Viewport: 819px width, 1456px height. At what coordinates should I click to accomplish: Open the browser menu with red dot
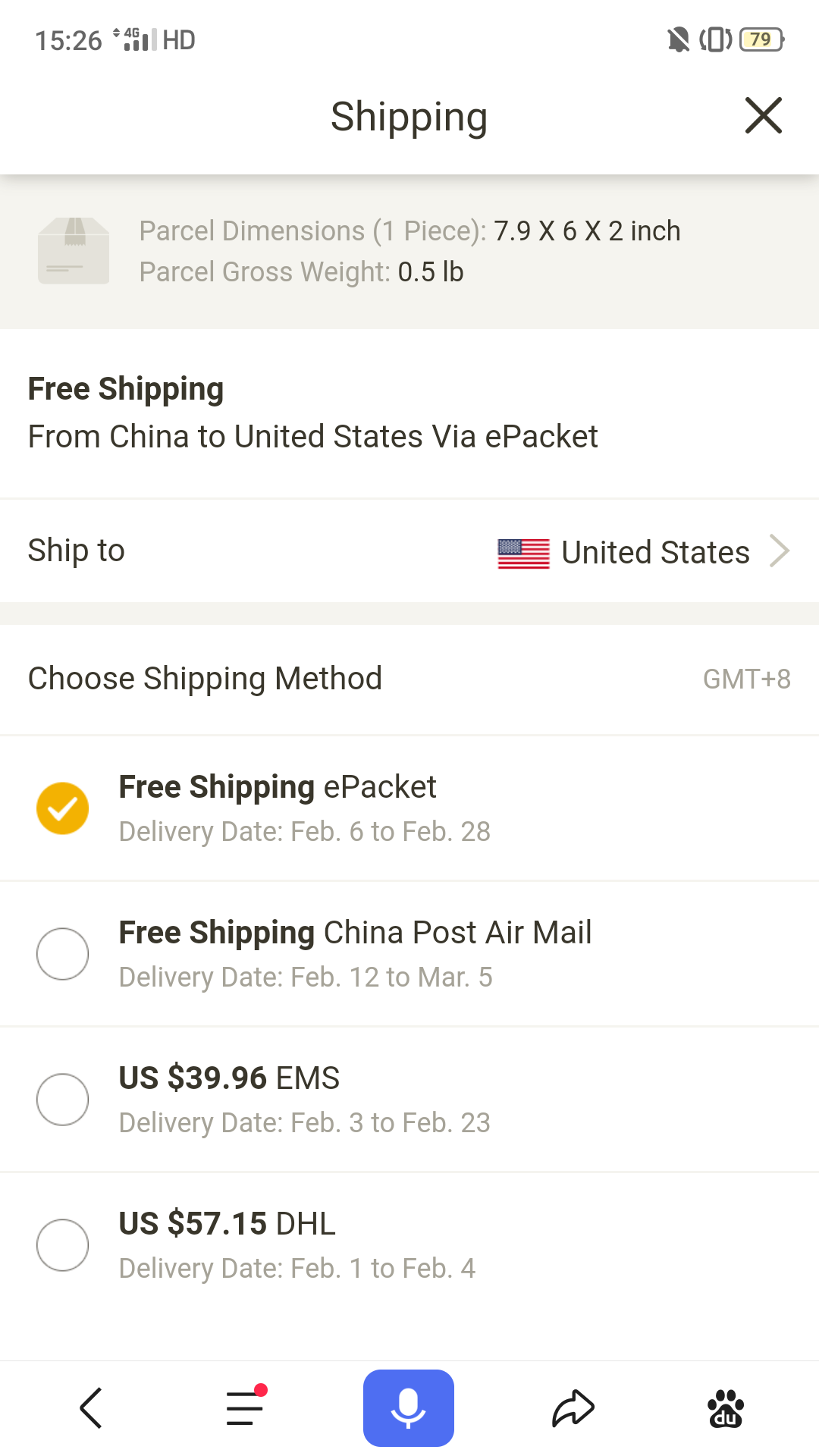[246, 1407]
